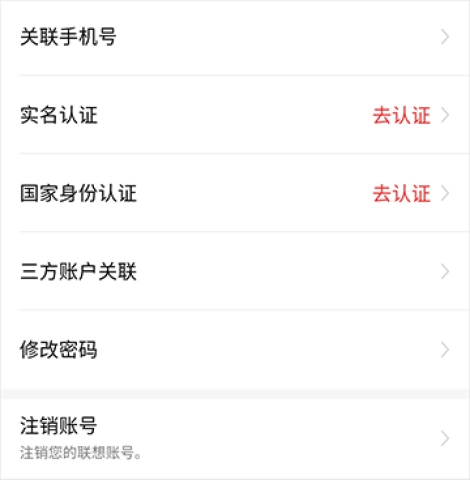Open 三方账户关联 row
Image resolution: width=470 pixels, height=480 pixels.
(235, 271)
